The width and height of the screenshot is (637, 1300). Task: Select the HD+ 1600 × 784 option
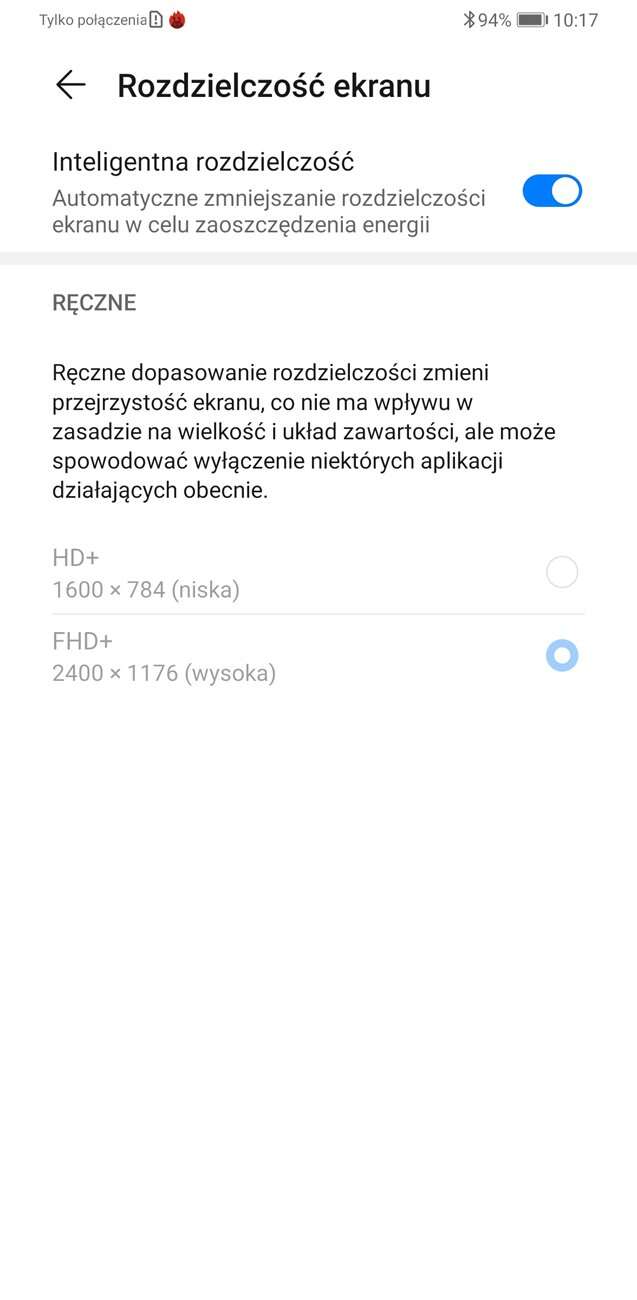point(561,573)
